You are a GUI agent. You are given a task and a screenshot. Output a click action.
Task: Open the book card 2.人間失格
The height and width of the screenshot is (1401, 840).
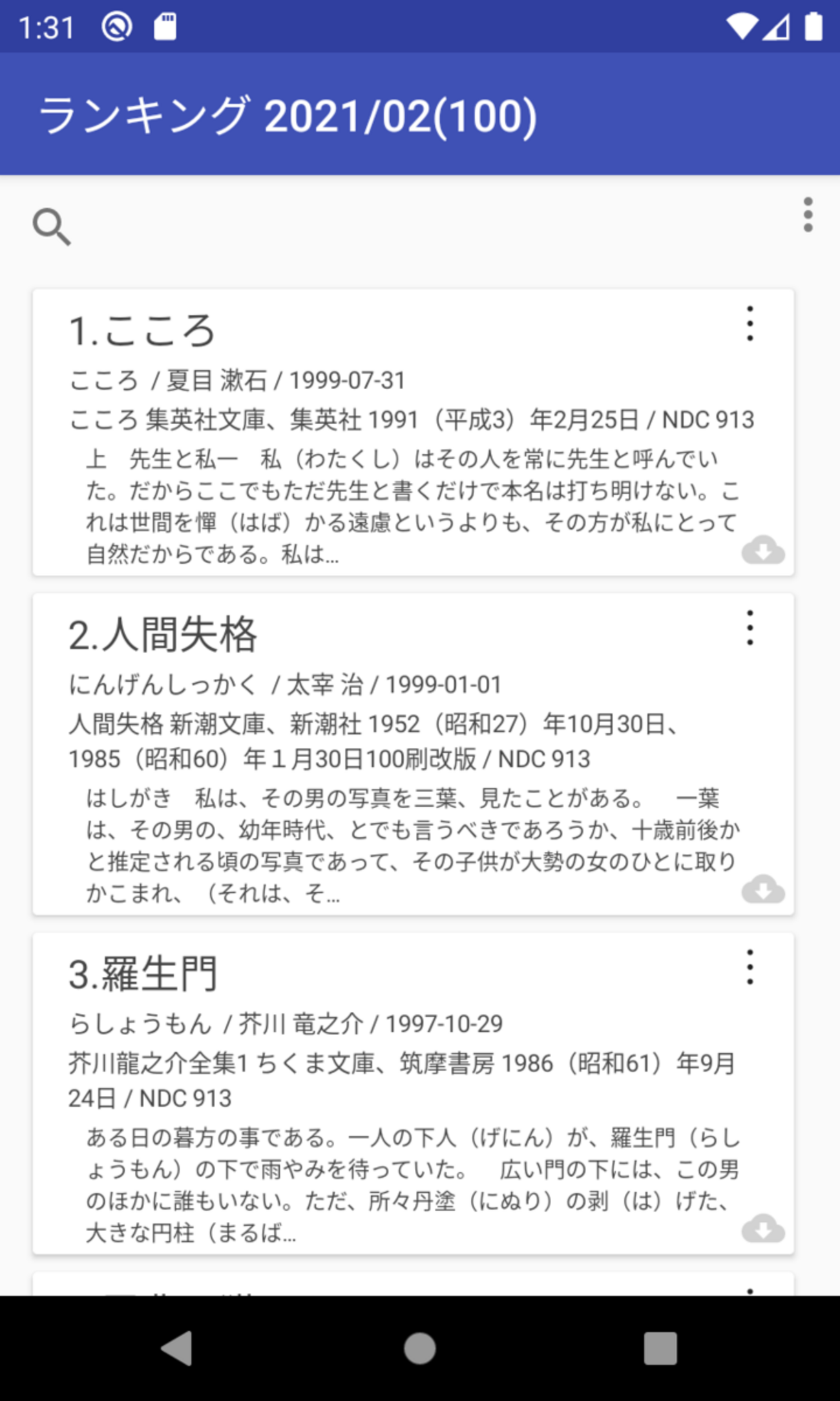388,776
